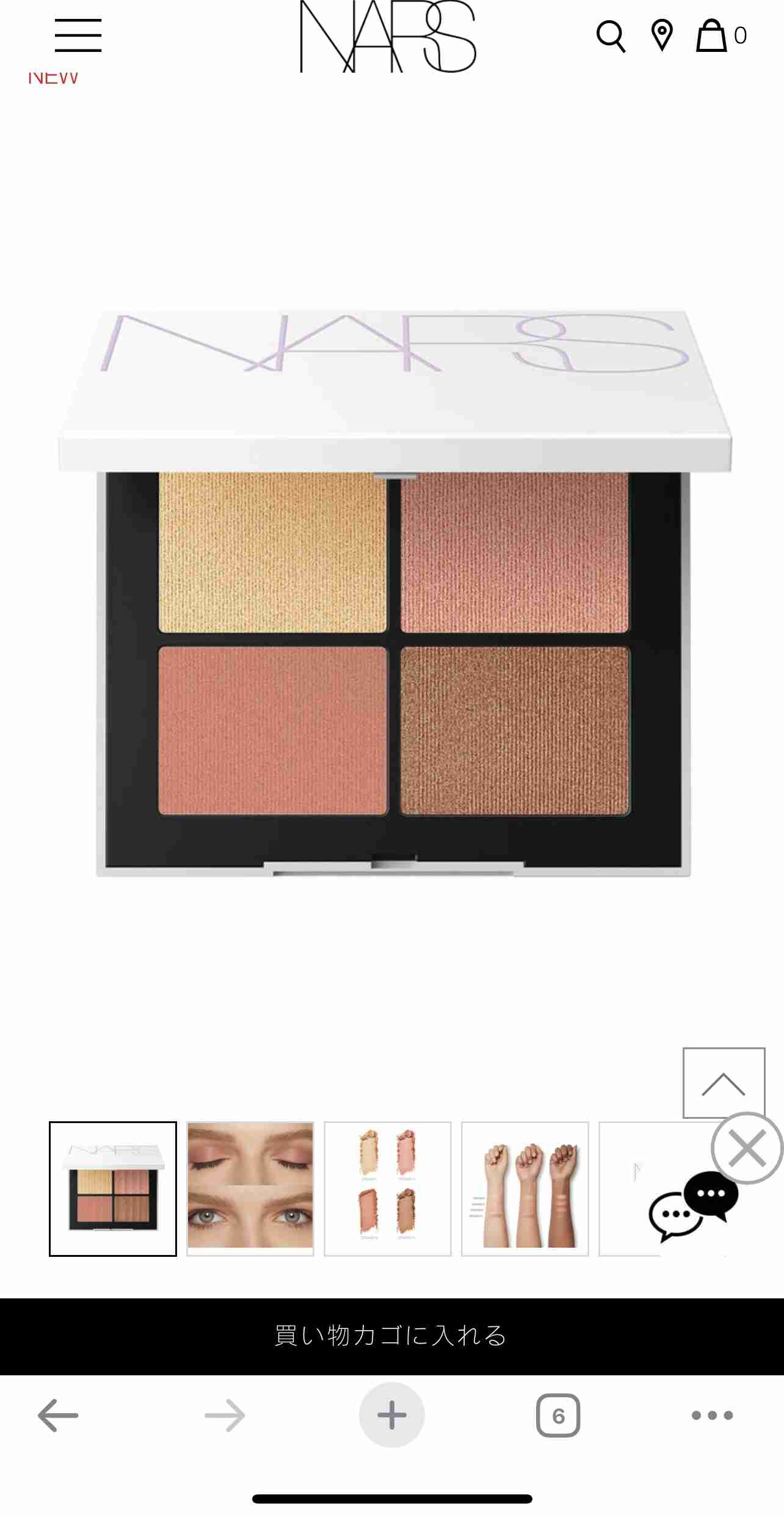This screenshot has width=784, height=1517.
Task: Open the arm swatches thumbnail
Action: tap(525, 1188)
